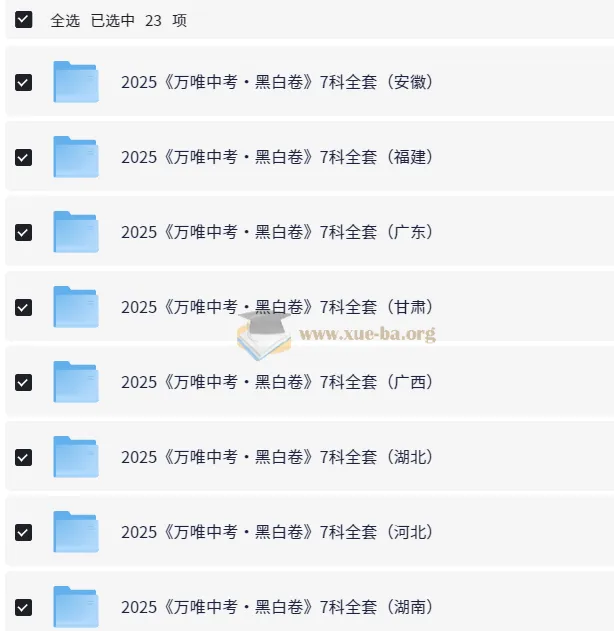Screen dimensions: 614x631
Task: Open the 甘肃 folder
Action: [277, 307]
